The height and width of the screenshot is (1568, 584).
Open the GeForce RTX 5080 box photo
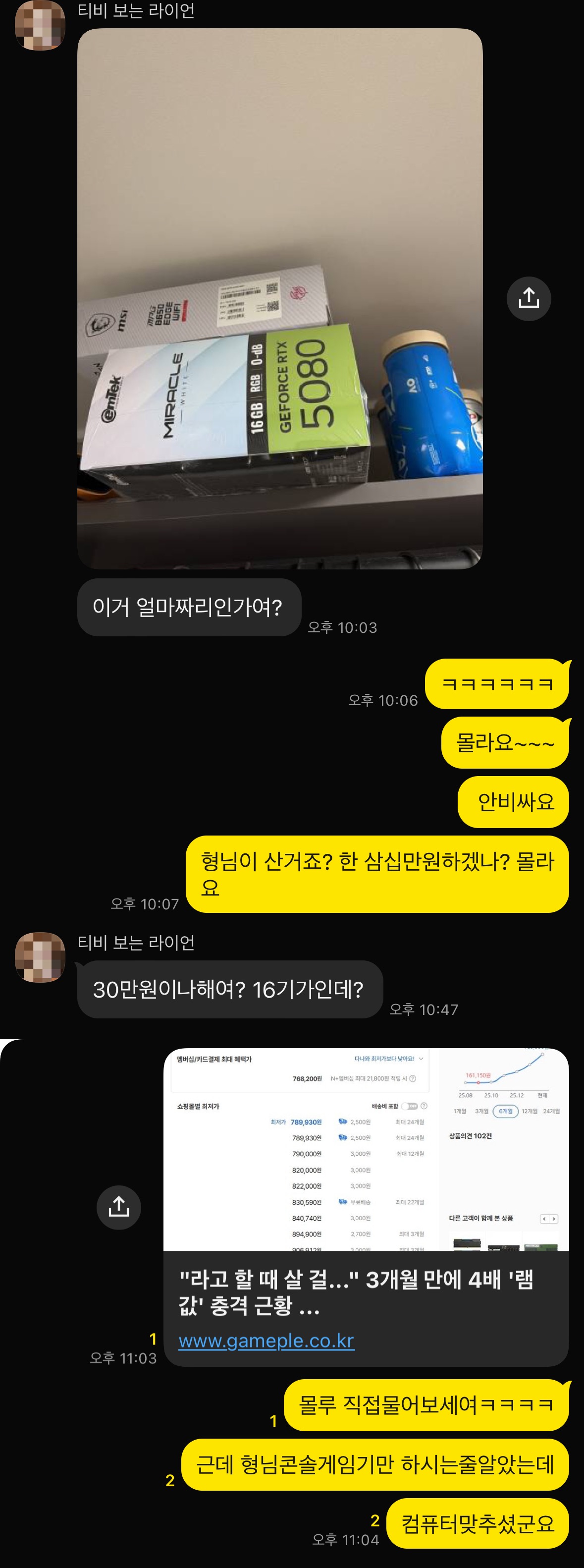tap(280, 298)
